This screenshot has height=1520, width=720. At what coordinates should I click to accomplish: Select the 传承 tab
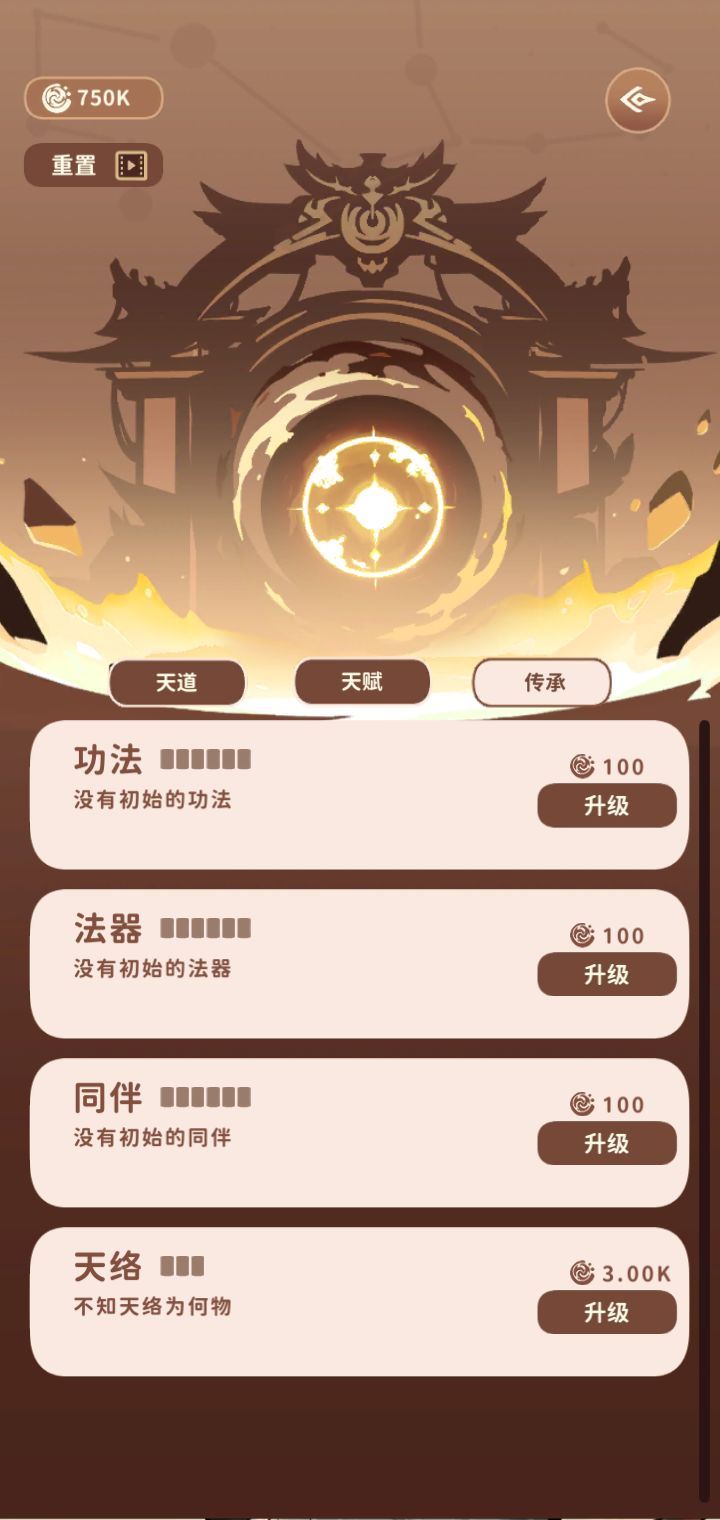click(x=543, y=681)
